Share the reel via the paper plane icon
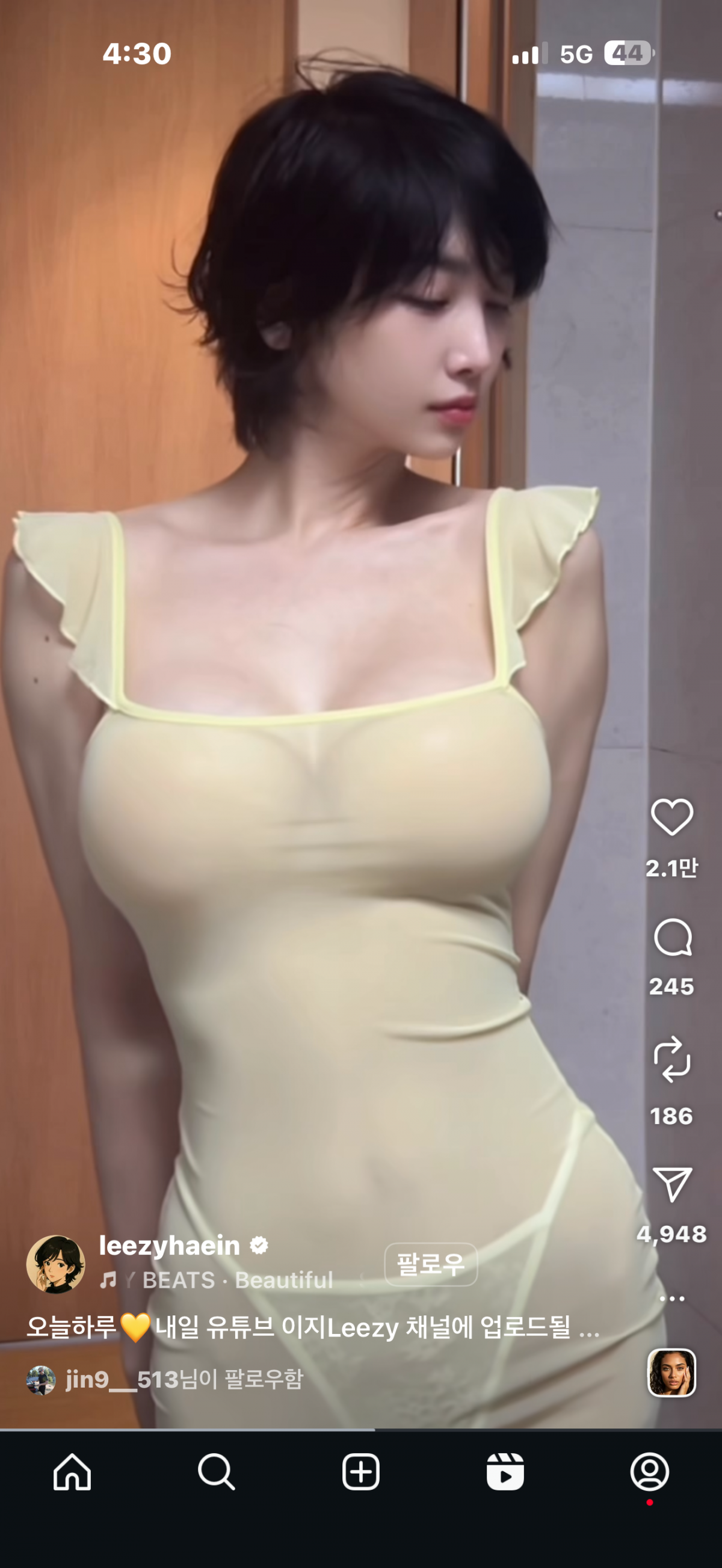The height and width of the screenshot is (1568, 722). [671, 1184]
